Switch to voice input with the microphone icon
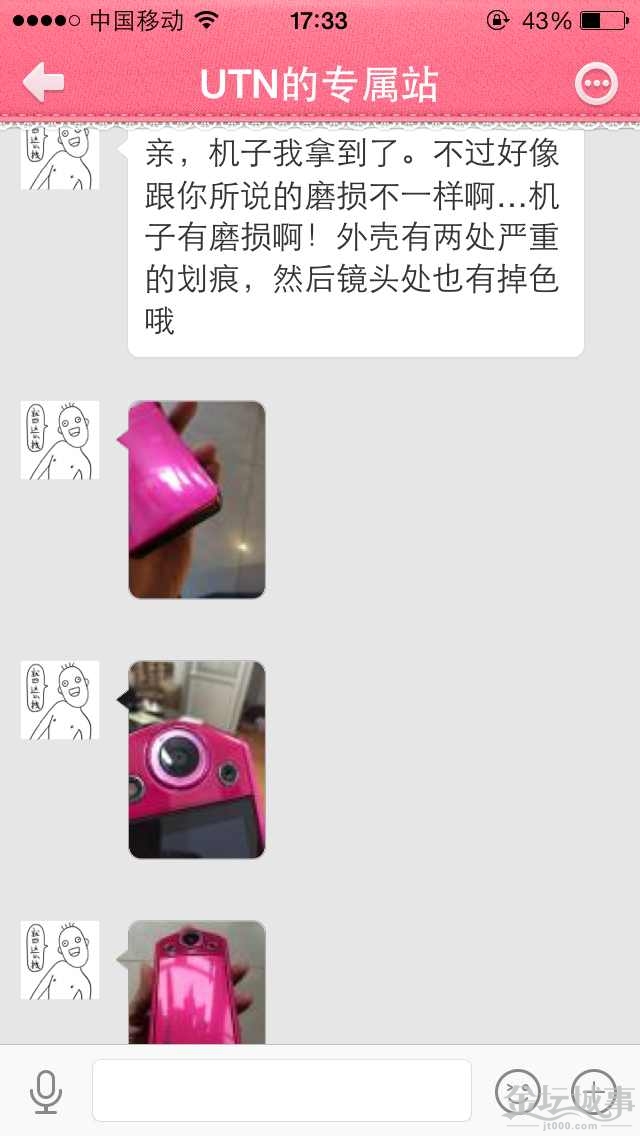 (x=45, y=1091)
